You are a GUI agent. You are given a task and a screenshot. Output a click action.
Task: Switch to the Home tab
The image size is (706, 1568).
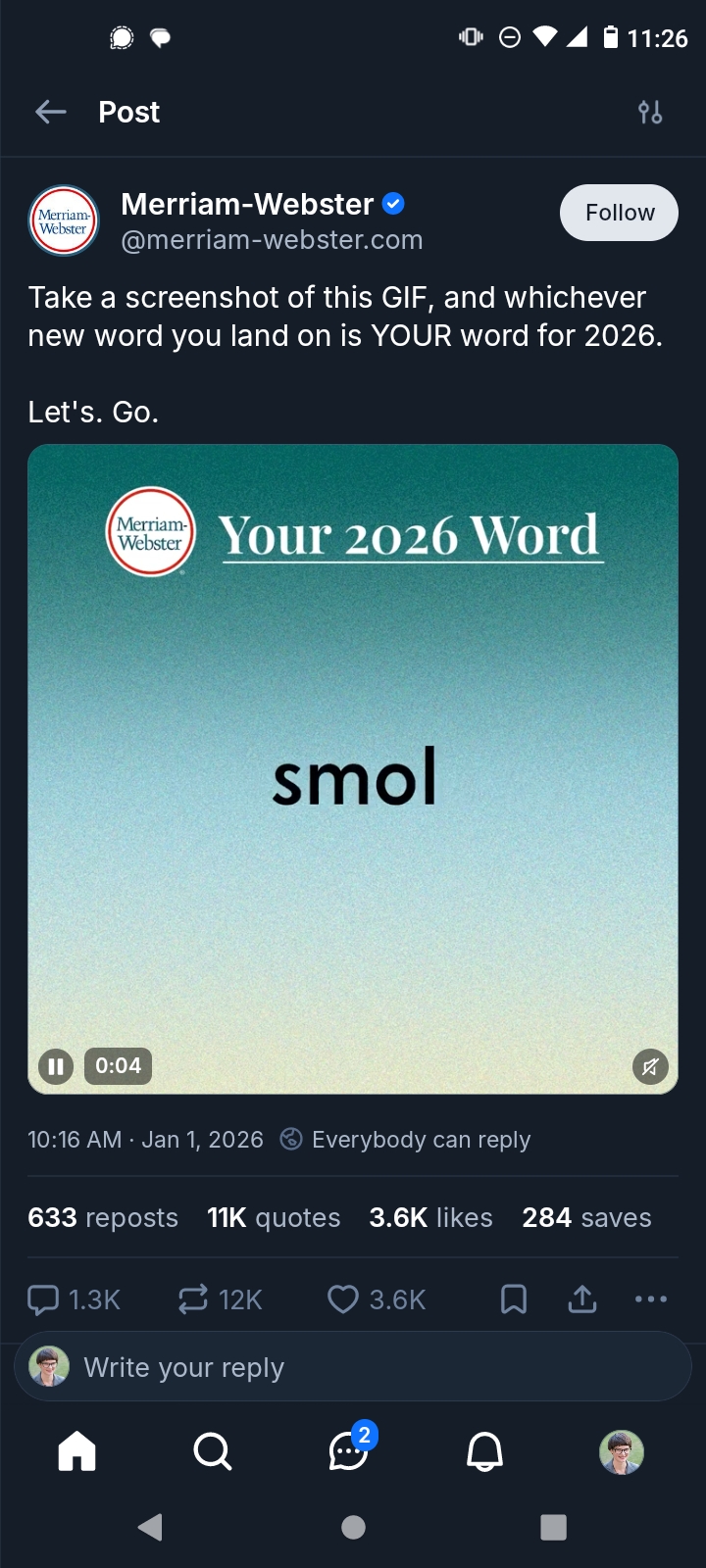pyautogui.click(x=77, y=1451)
